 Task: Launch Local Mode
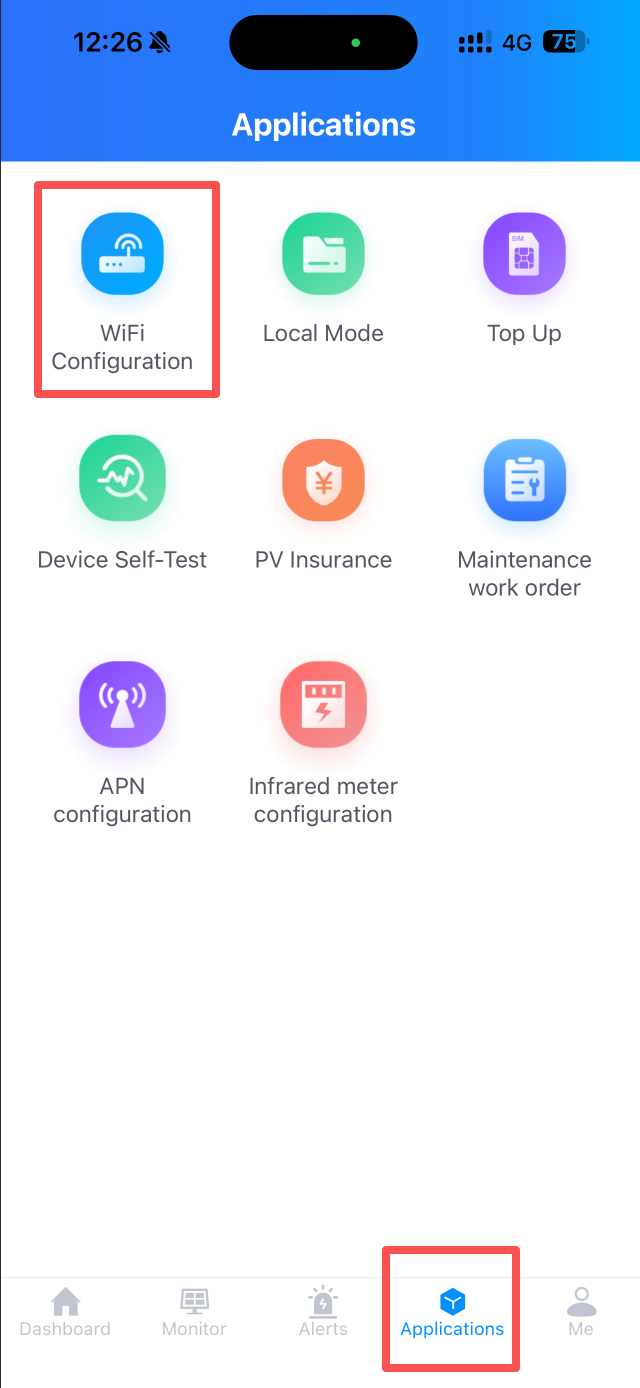323,255
